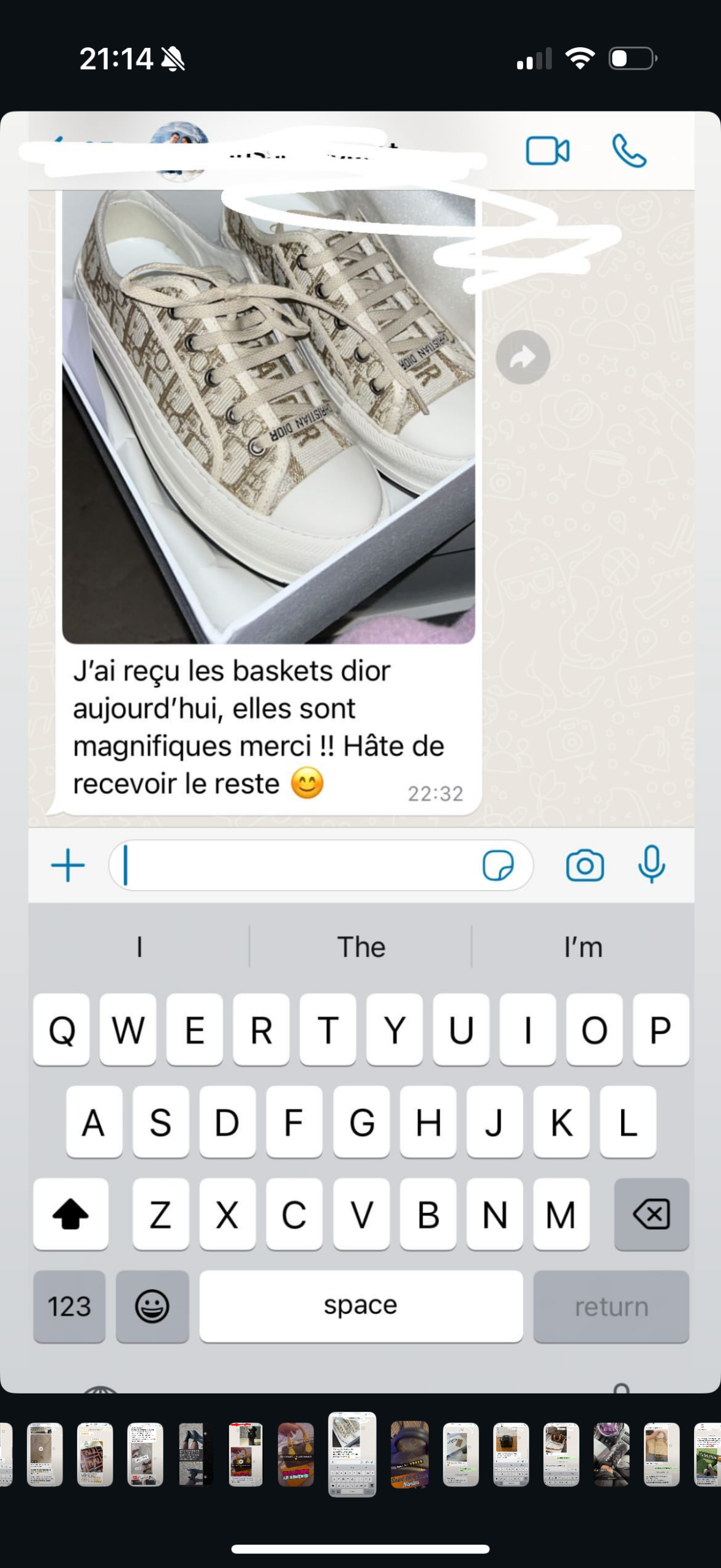
Task: Select the enlarged Dior sneakers thumbnail in the strip
Action: 352,1454
